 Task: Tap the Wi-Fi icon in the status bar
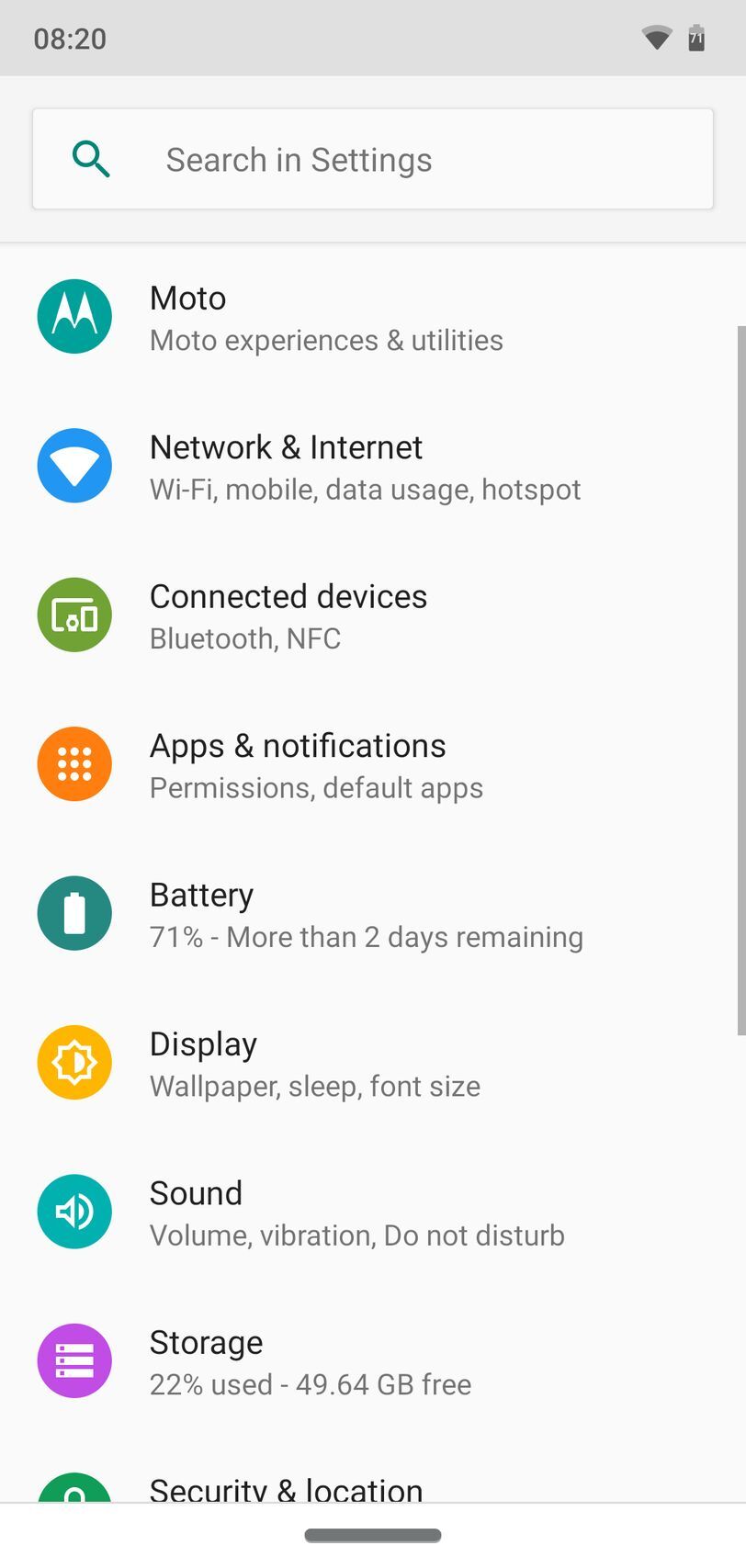click(656, 38)
